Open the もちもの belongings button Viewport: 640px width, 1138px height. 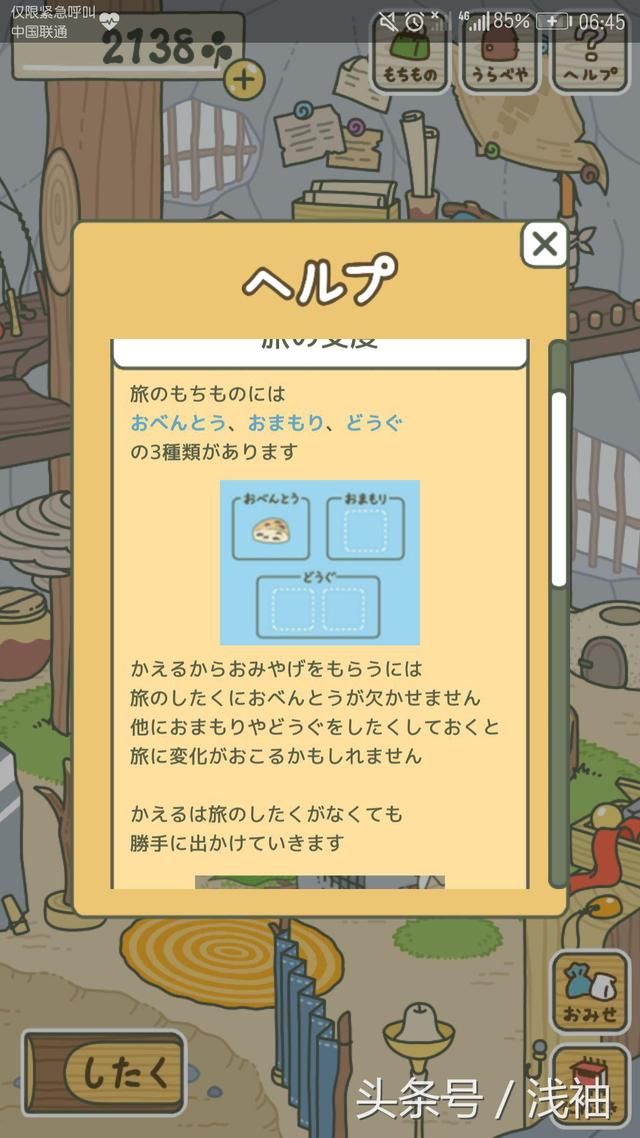410,53
